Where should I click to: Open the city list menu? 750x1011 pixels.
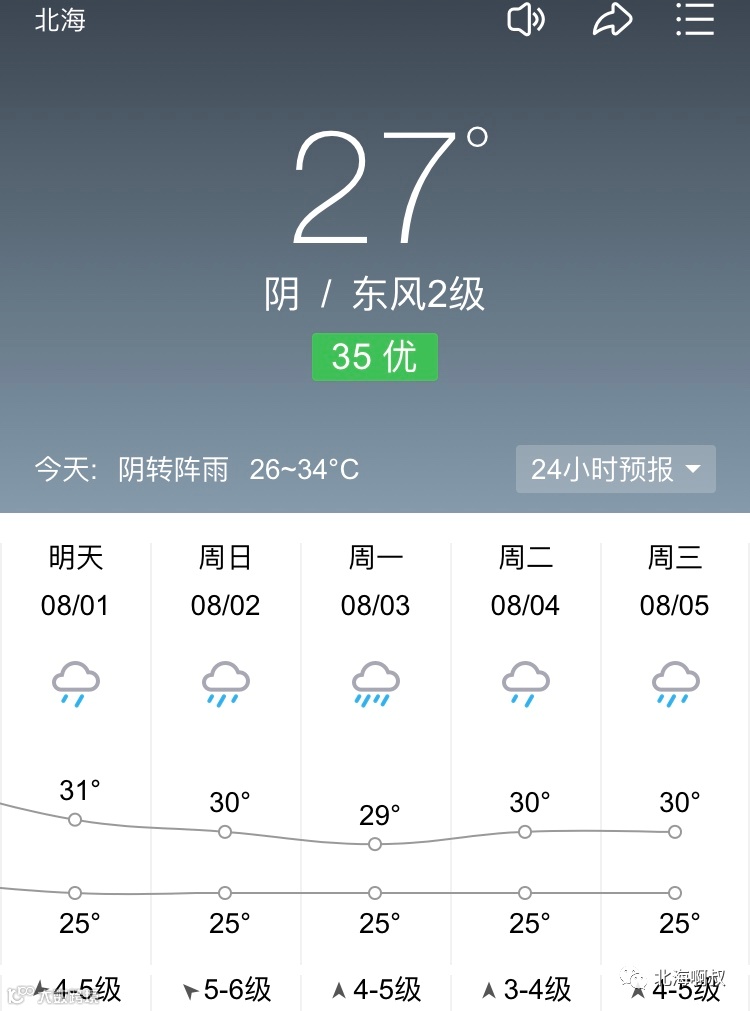(694, 21)
